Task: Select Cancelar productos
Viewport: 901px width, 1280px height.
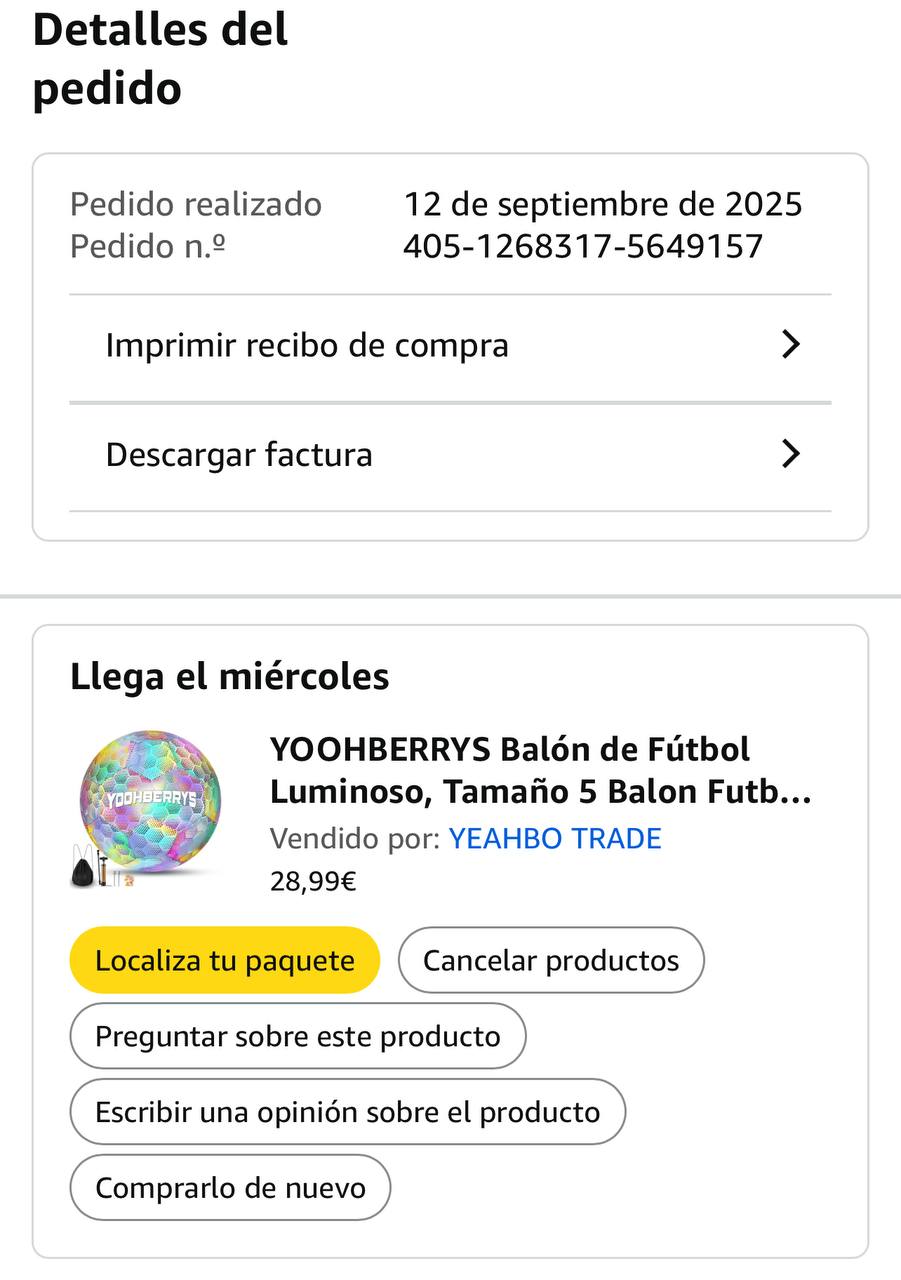Action: [x=551, y=961]
